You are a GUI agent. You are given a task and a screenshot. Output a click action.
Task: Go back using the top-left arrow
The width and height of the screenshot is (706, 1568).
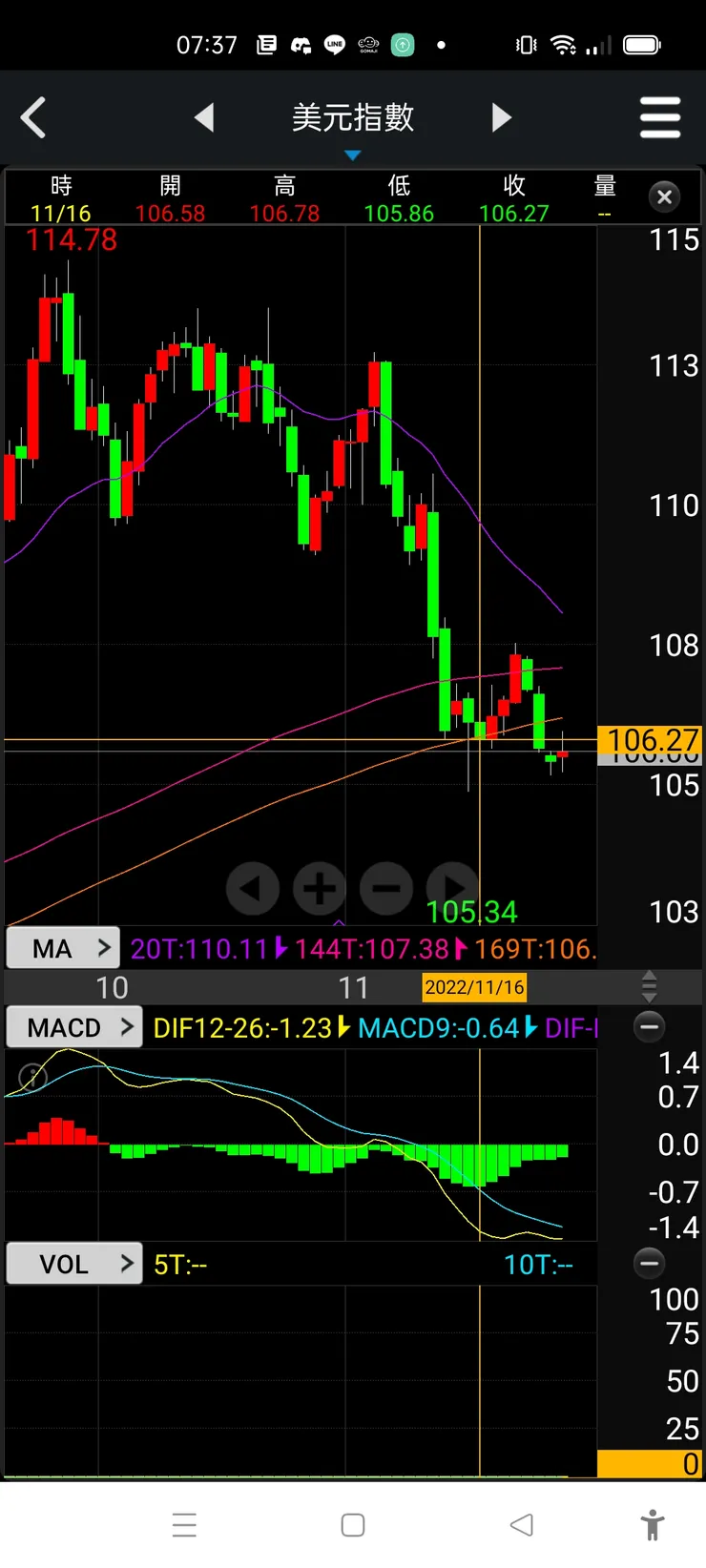tap(33, 118)
